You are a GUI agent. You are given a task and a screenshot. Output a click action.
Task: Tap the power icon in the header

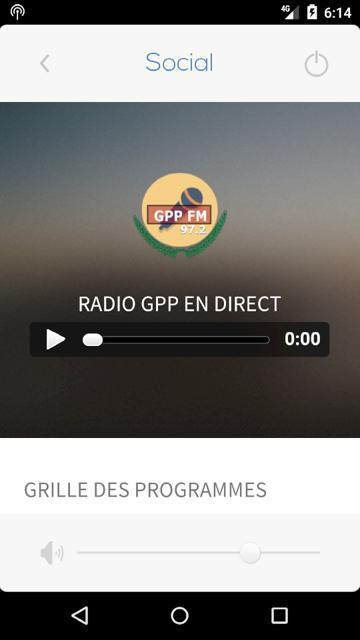click(316, 64)
